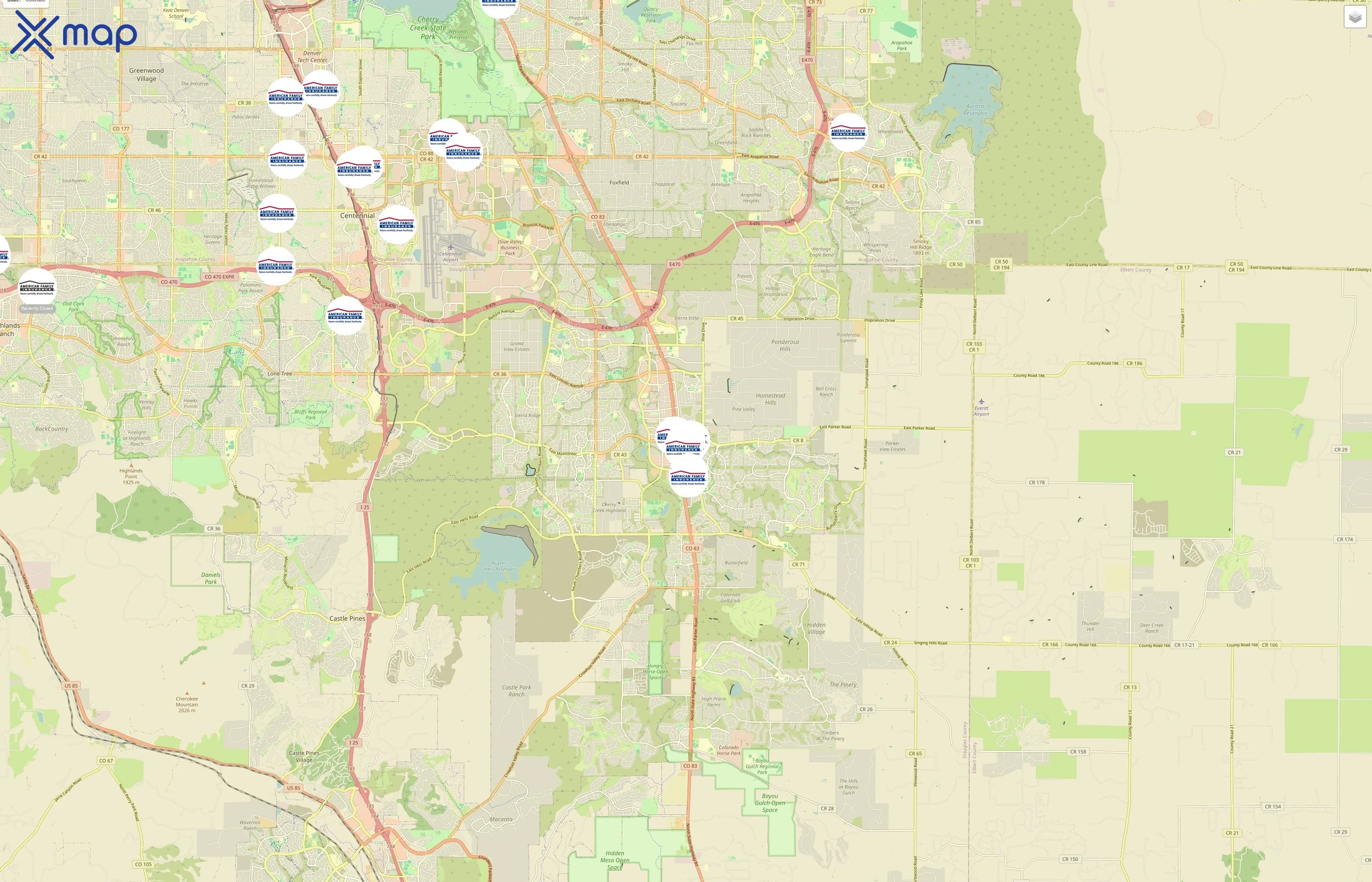Viewport: 1372px width, 882px height.
Task: Select the American Family marker on CO 470 EXPR
Action: tap(275, 267)
